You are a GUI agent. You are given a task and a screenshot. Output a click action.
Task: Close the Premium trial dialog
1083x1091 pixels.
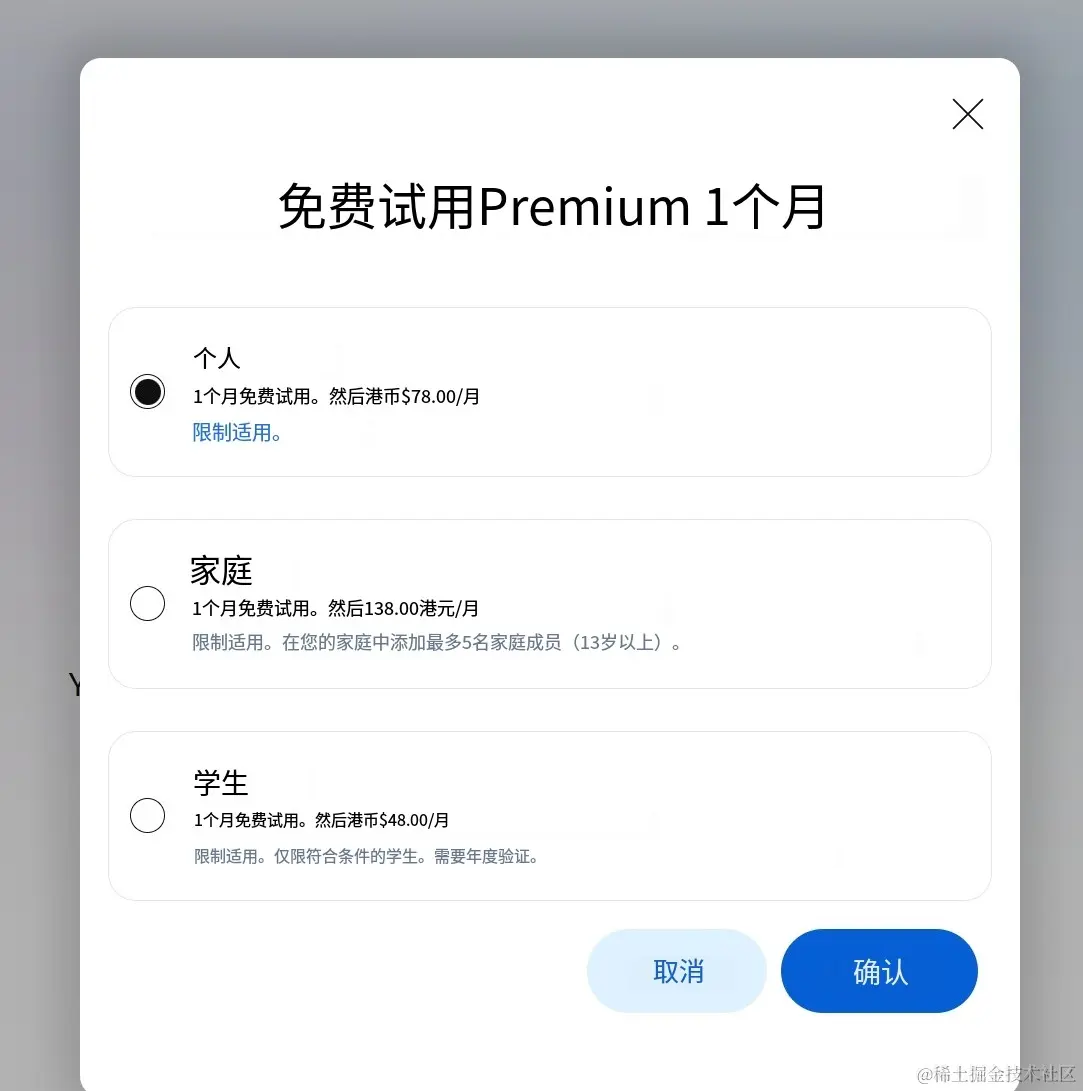967,115
